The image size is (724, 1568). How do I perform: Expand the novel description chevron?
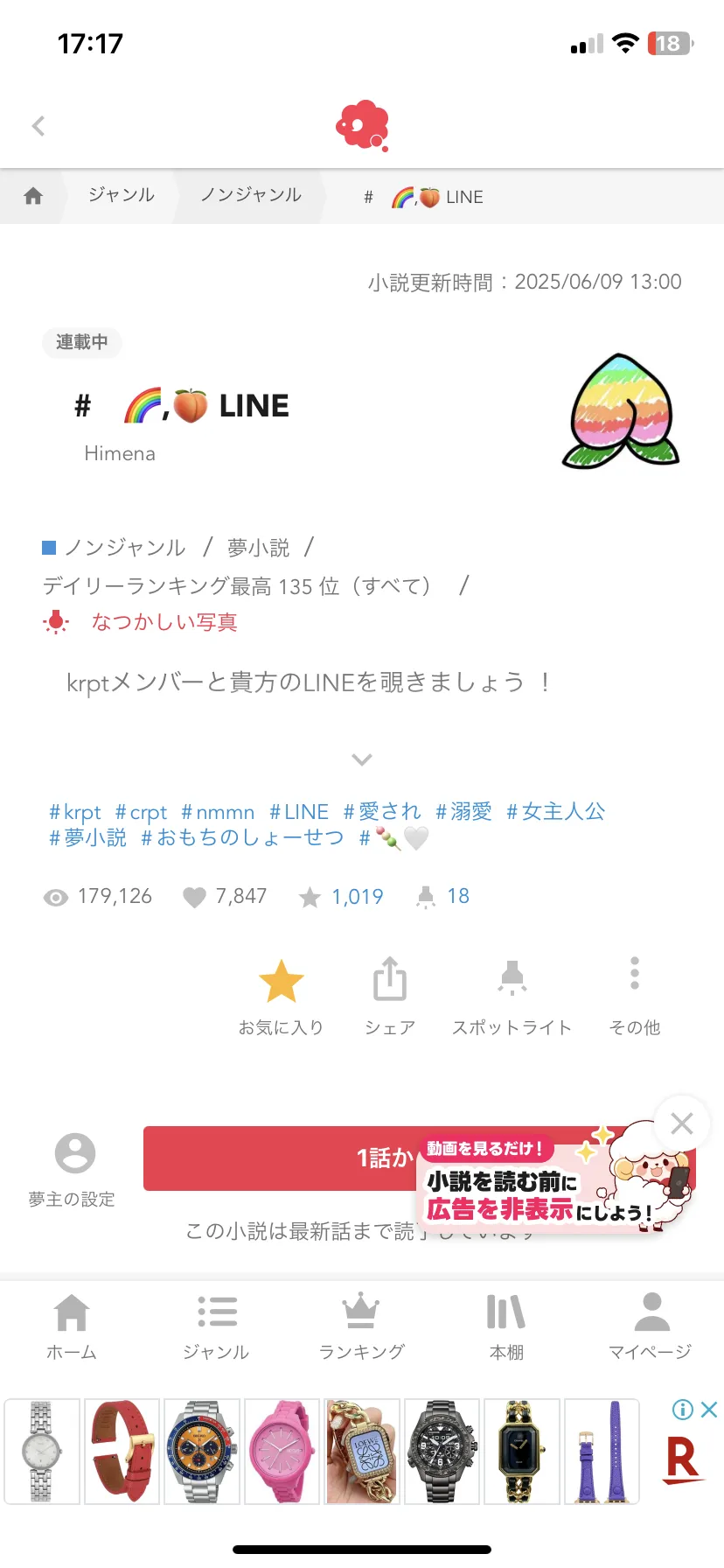[362, 759]
